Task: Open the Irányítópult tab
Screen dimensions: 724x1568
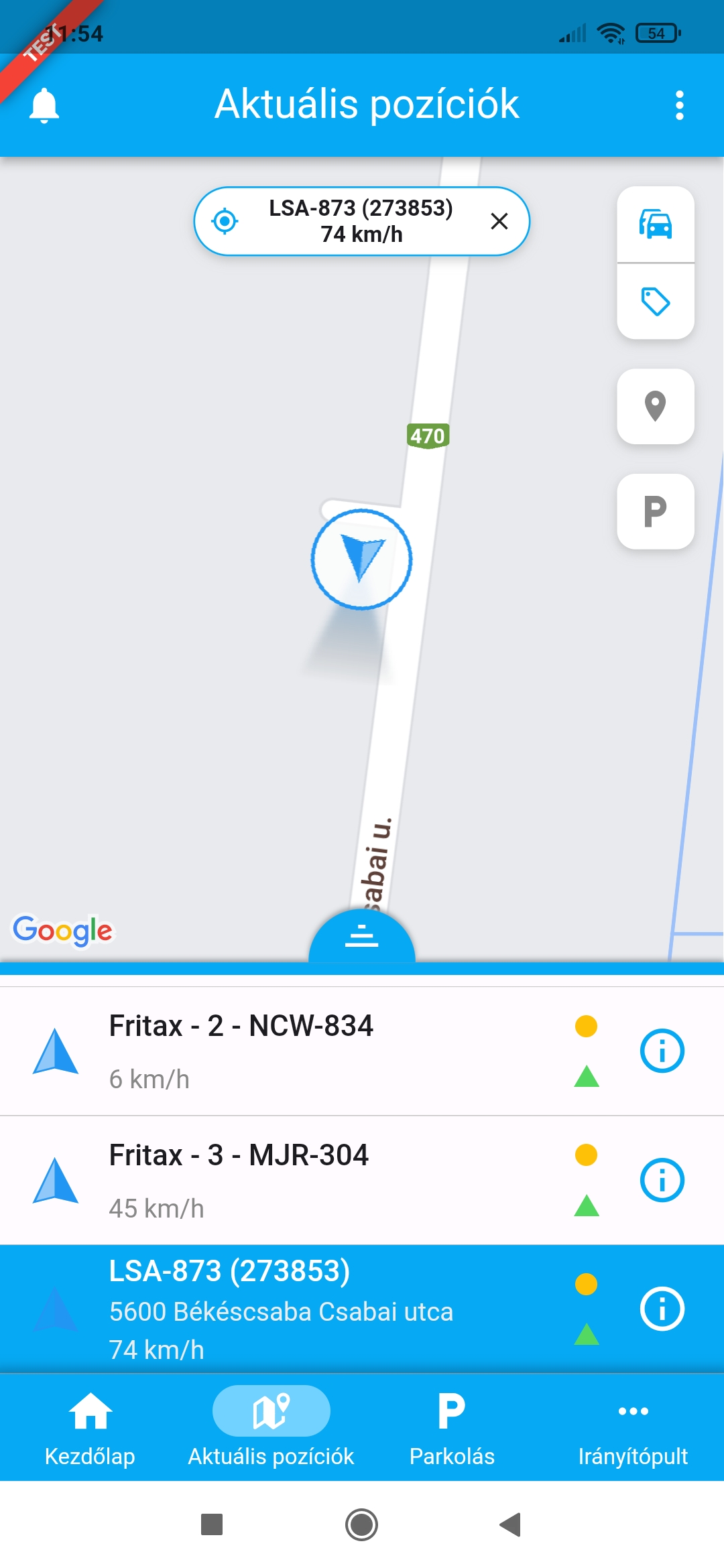Action: [x=633, y=1427]
